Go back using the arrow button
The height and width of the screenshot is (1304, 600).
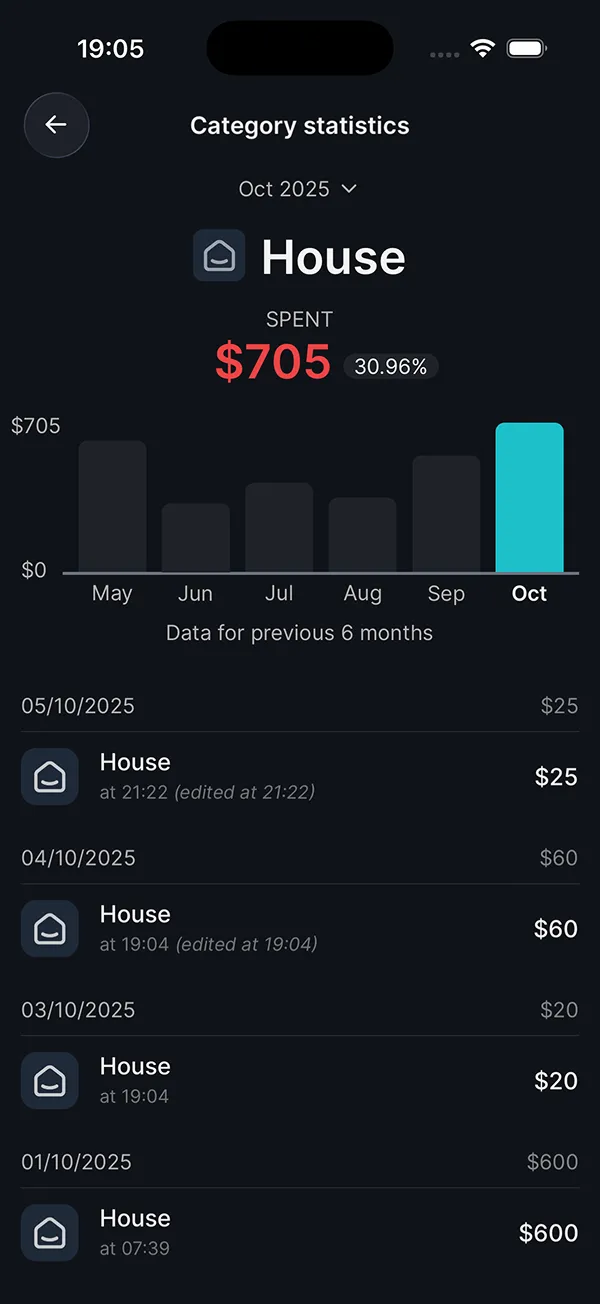(x=56, y=125)
